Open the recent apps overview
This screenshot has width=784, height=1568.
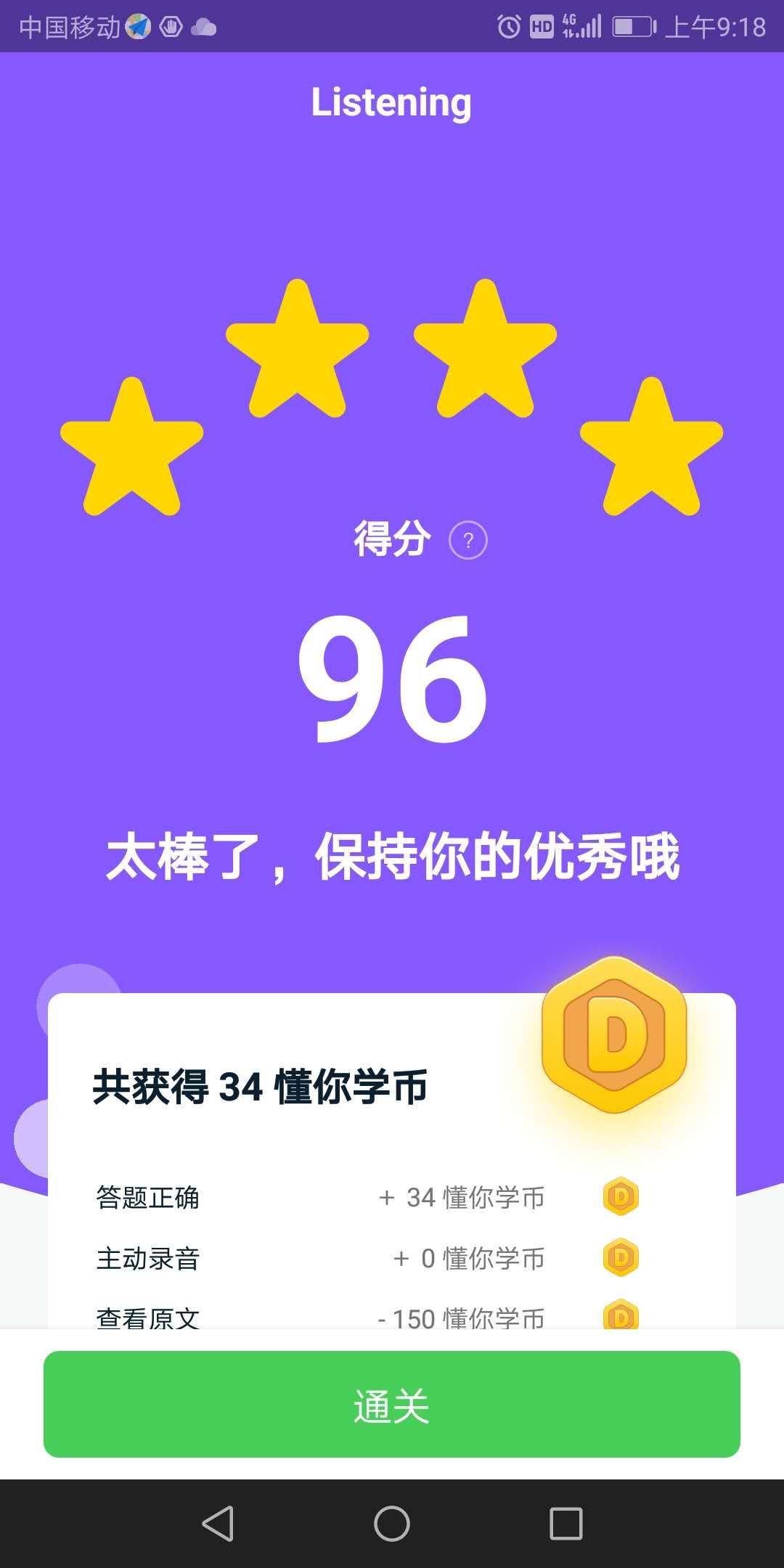click(x=566, y=1523)
